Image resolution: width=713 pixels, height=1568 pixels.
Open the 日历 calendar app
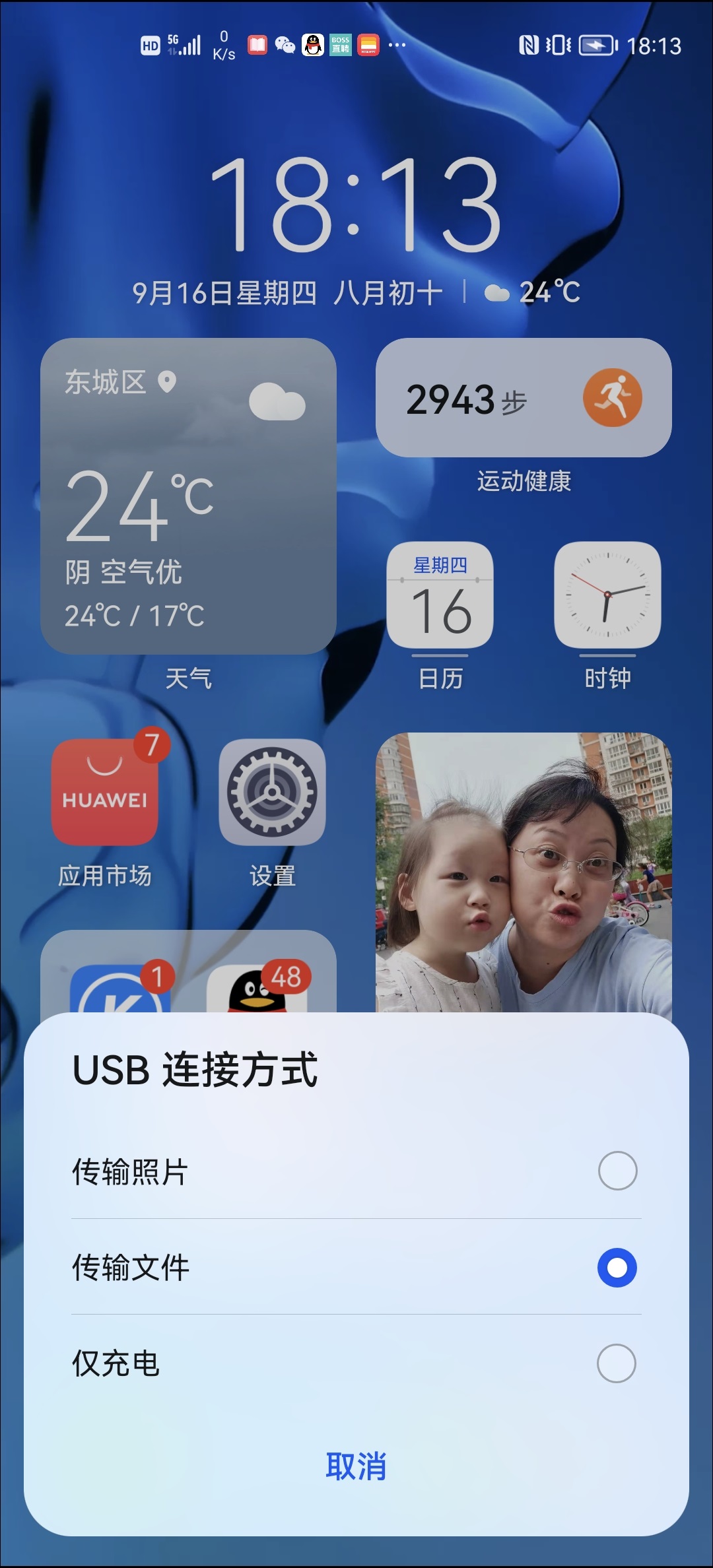pyautogui.click(x=440, y=595)
